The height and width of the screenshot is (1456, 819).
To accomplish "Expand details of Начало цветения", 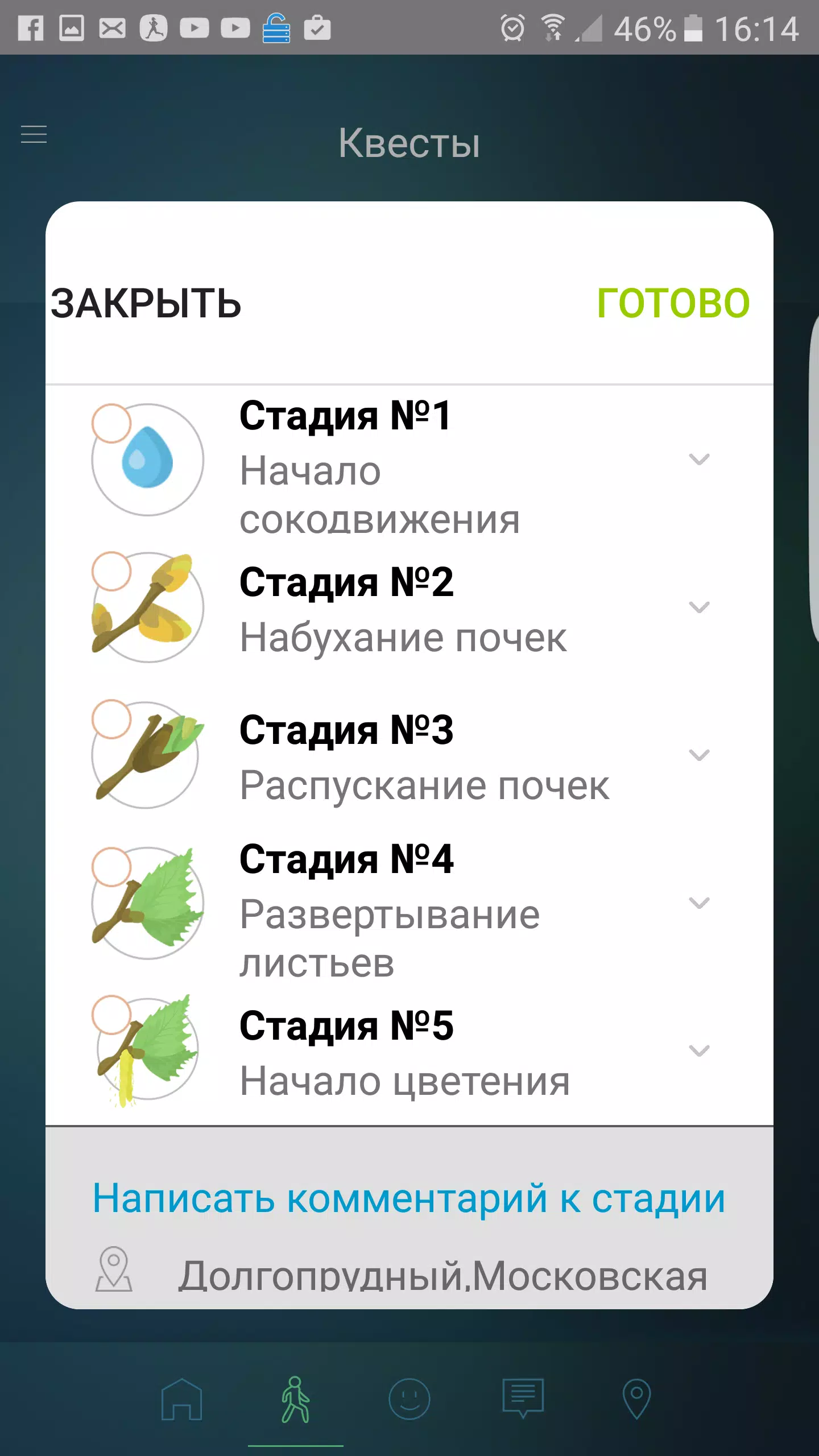I will tap(699, 1050).
